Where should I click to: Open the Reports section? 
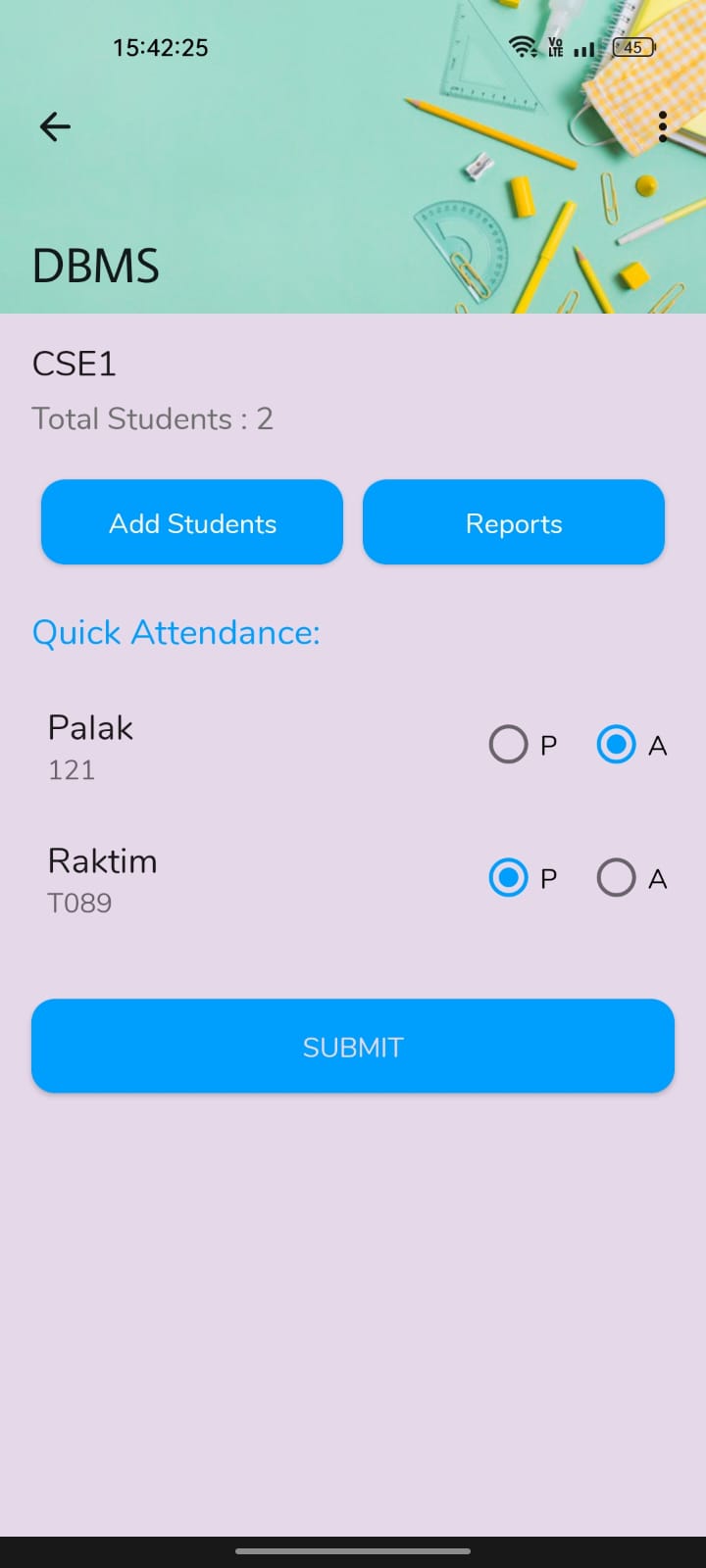click(x=513, y=522)
